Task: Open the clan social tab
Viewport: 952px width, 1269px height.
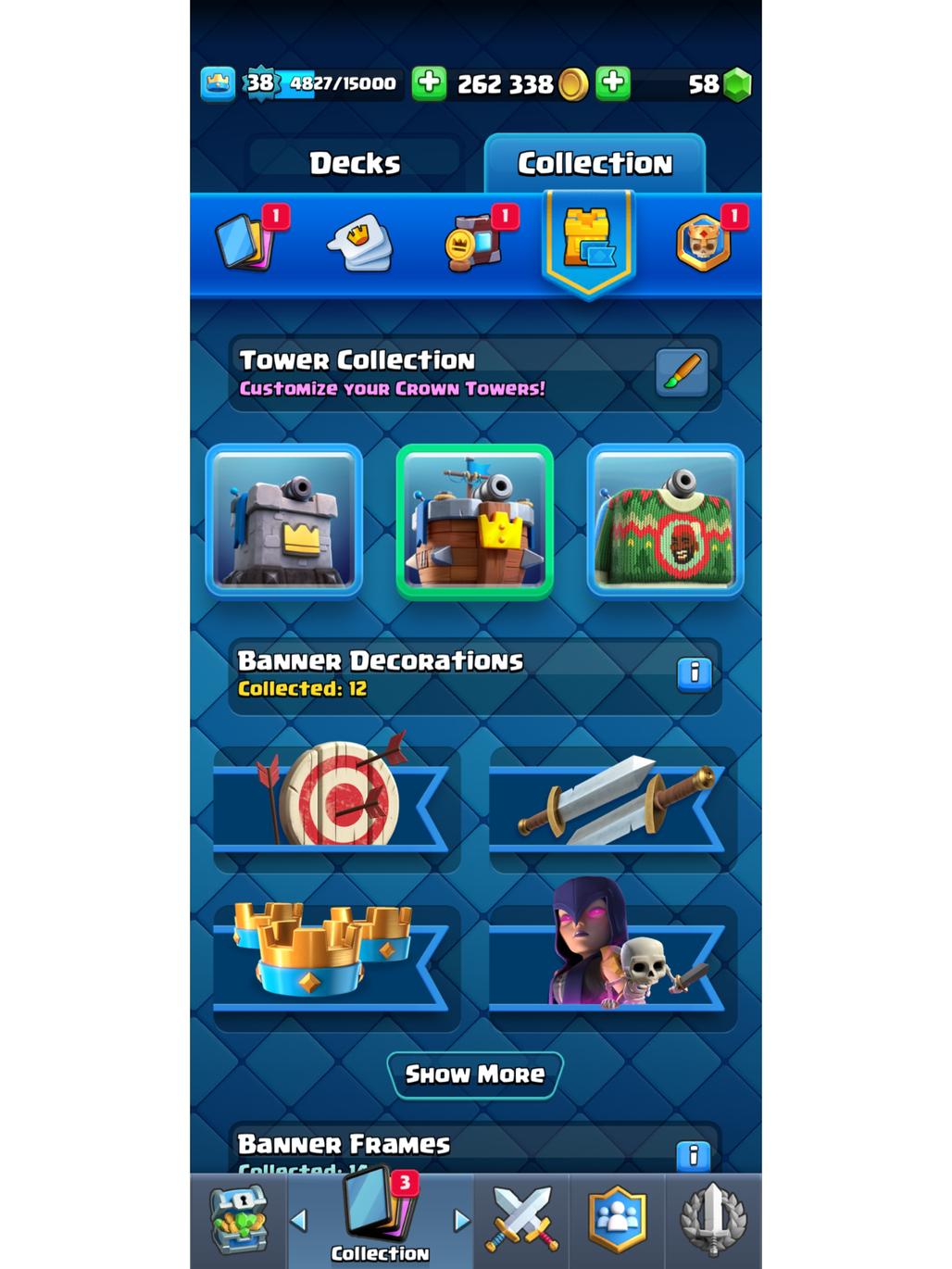Action: click(617, 1220)
